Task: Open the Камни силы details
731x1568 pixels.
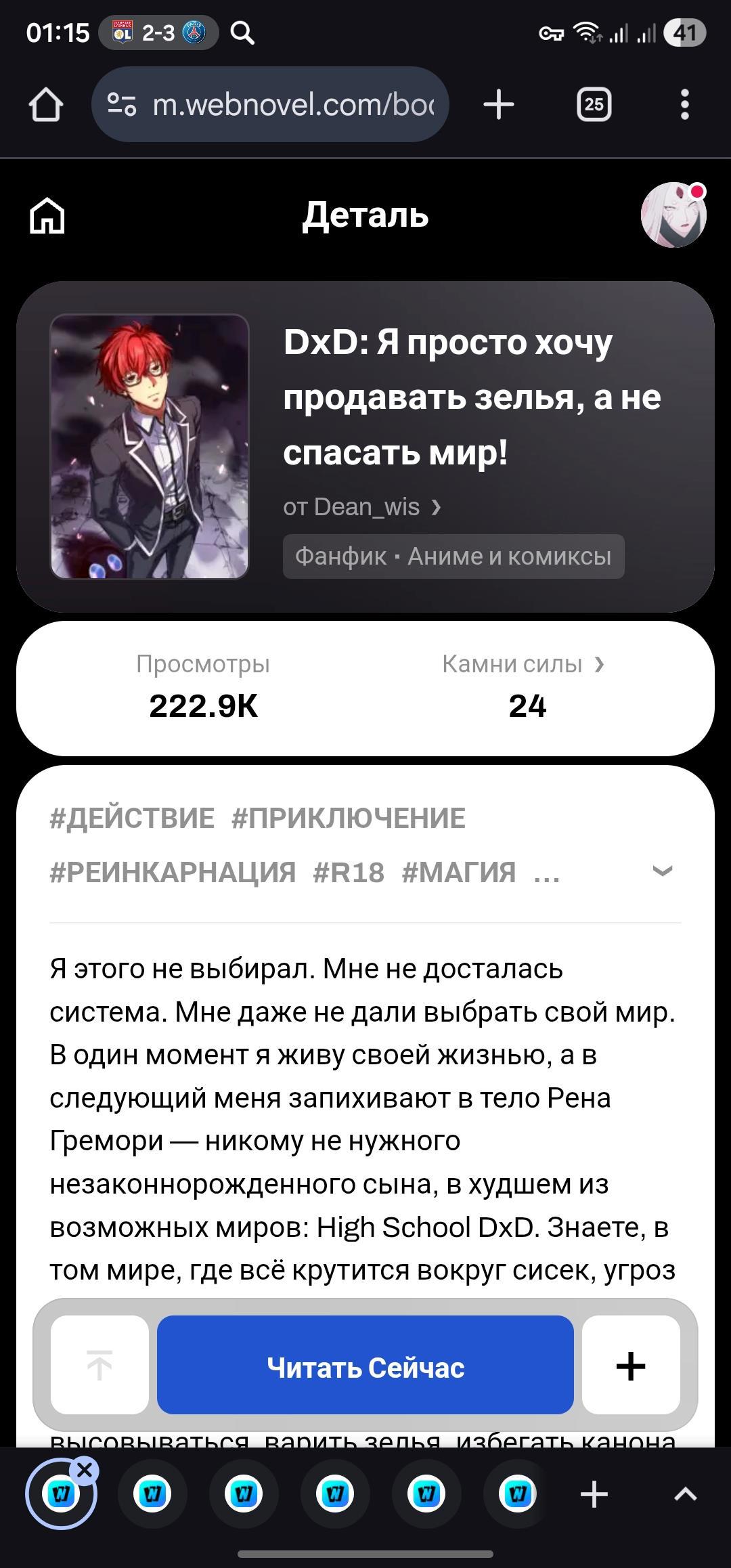Action: pyautogui.click(x=523, y=664)
